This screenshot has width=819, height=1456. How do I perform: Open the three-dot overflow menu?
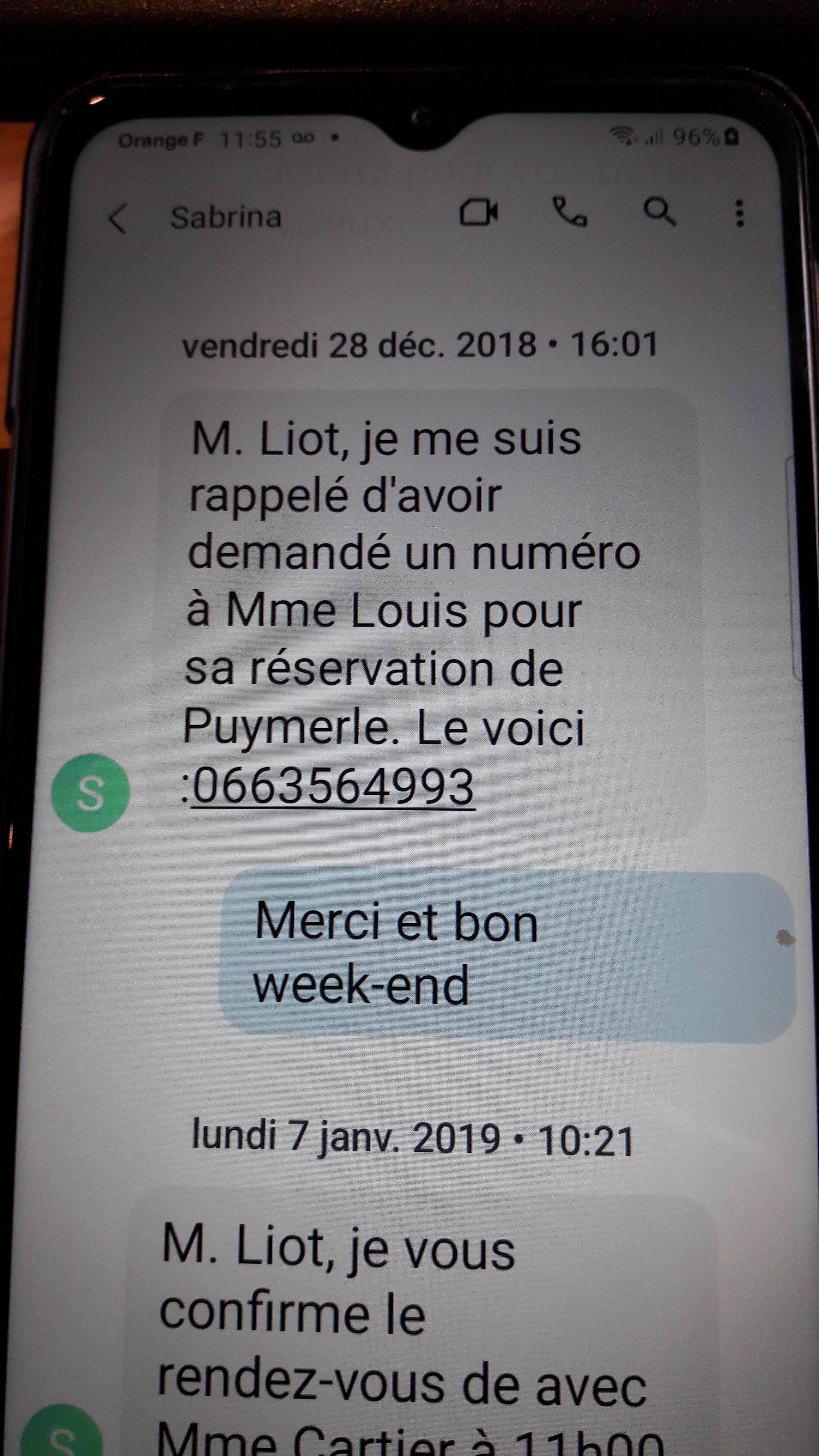coord(739,214)
